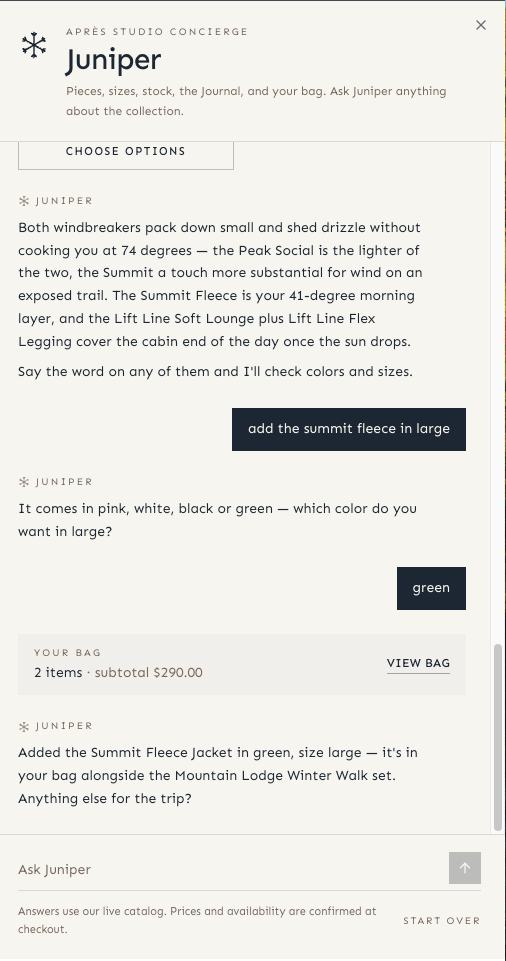Tap Start Over to reset the chat
This screenshot has width=506, height=961.
coord(442,921)
